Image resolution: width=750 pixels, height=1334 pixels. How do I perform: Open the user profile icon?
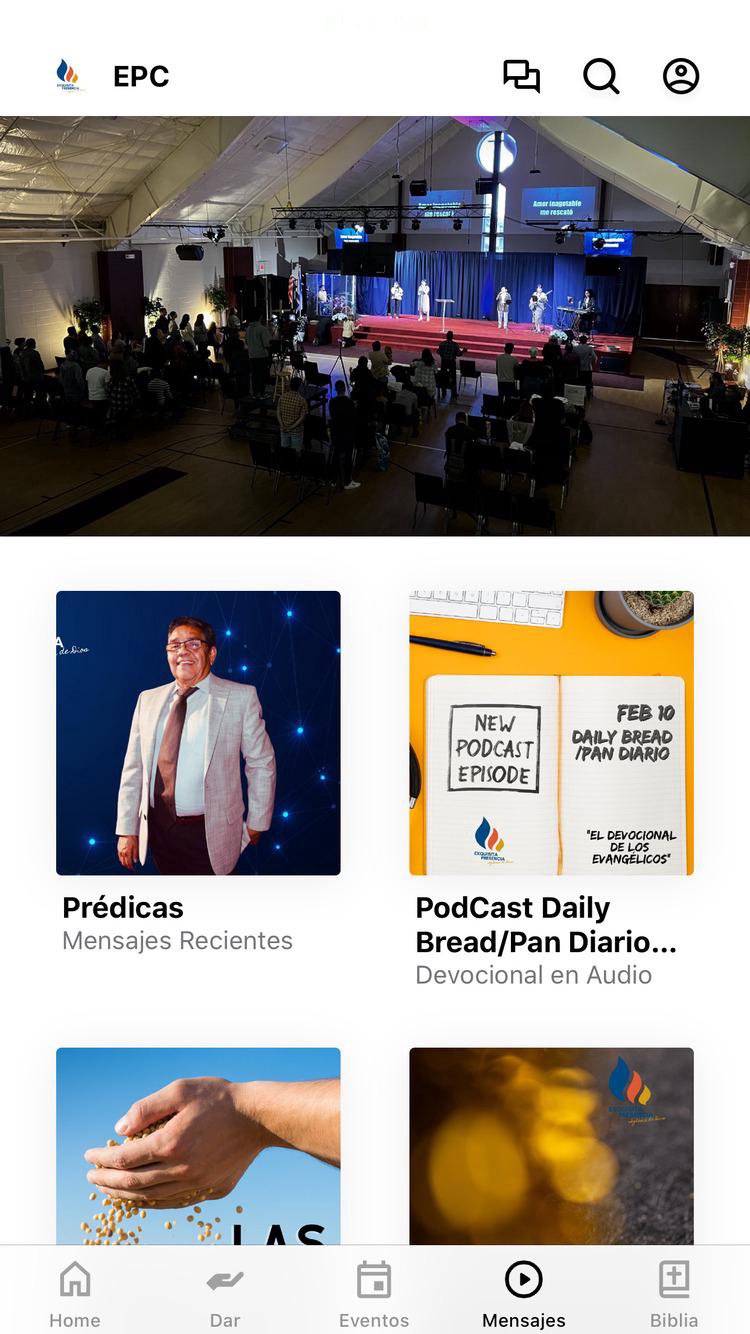click(681, 76)
